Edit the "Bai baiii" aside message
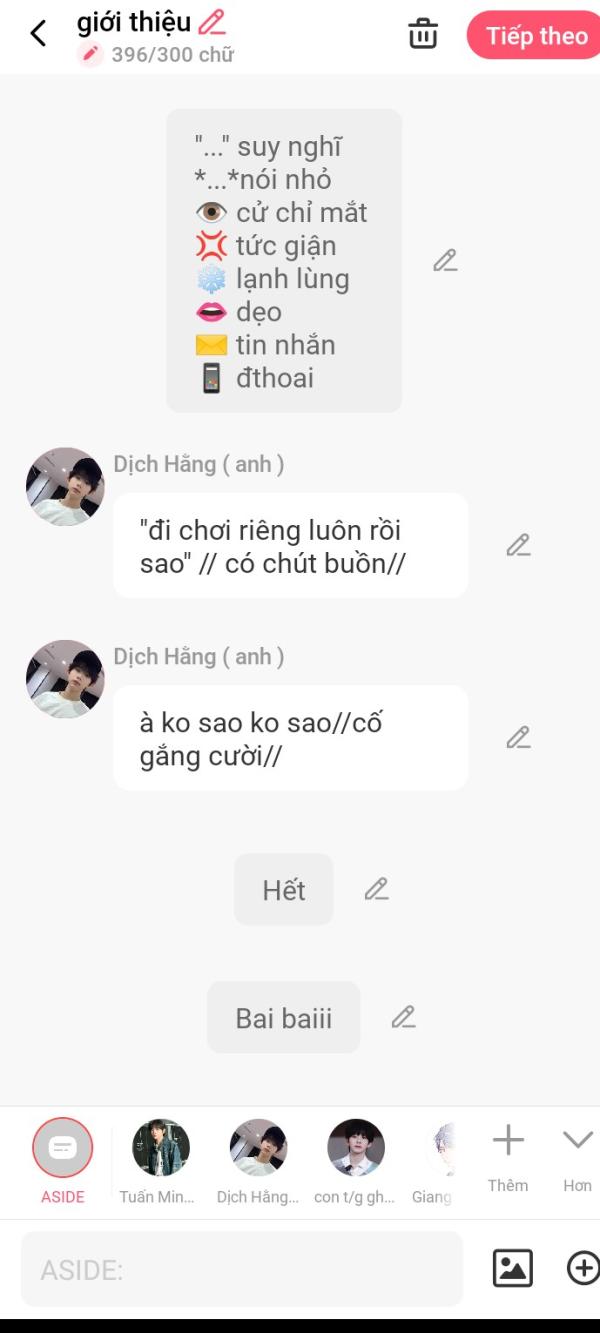The height and width of the screenshot is (1333, 600). (x=403, y=1017)
